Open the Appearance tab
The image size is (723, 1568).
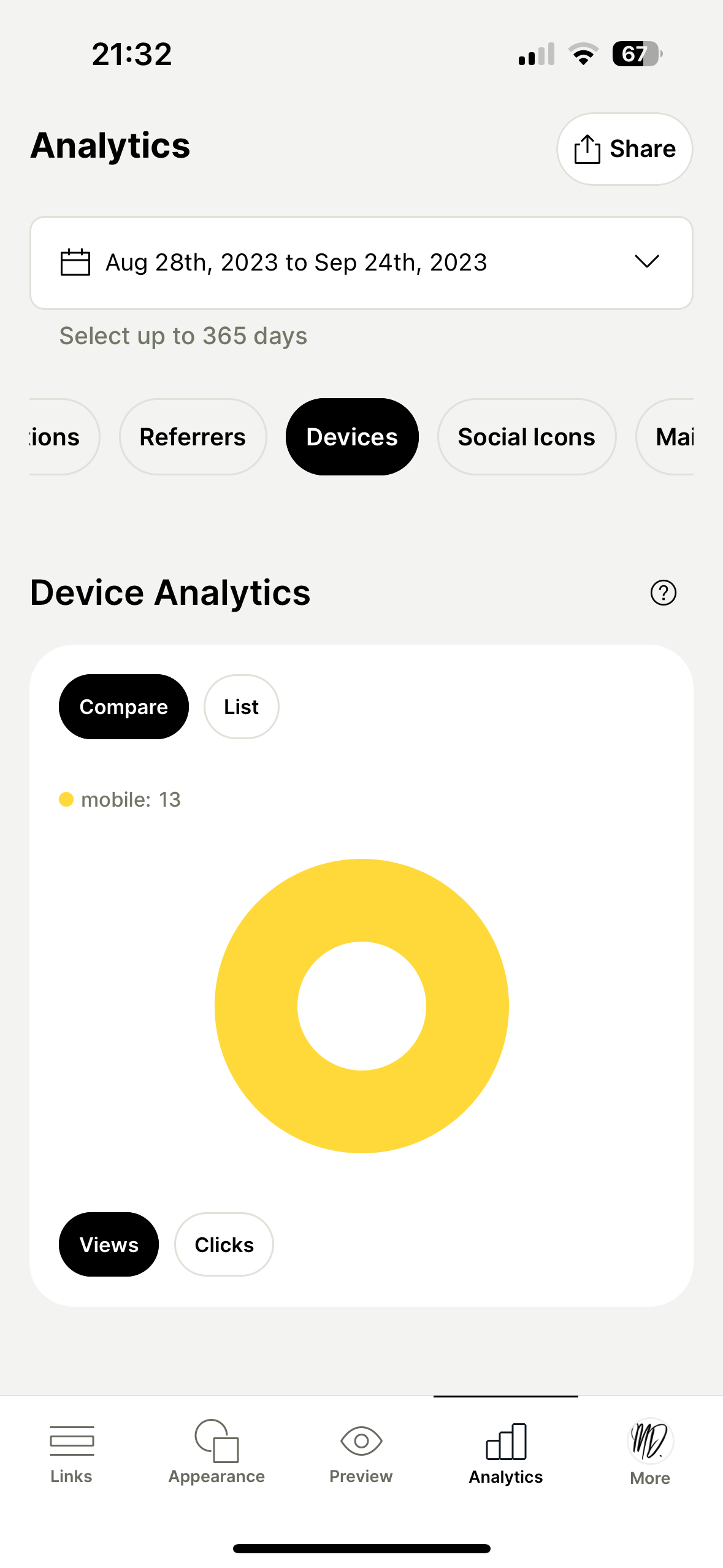coord(216,1451)
